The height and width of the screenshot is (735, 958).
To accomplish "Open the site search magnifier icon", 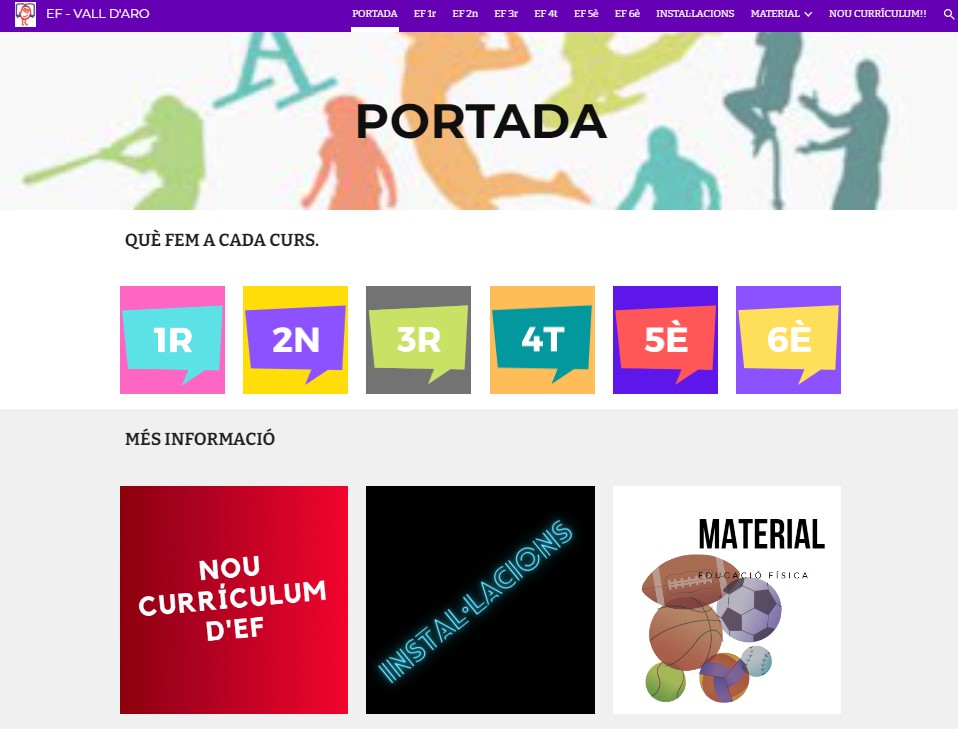I will coord(949,14).
